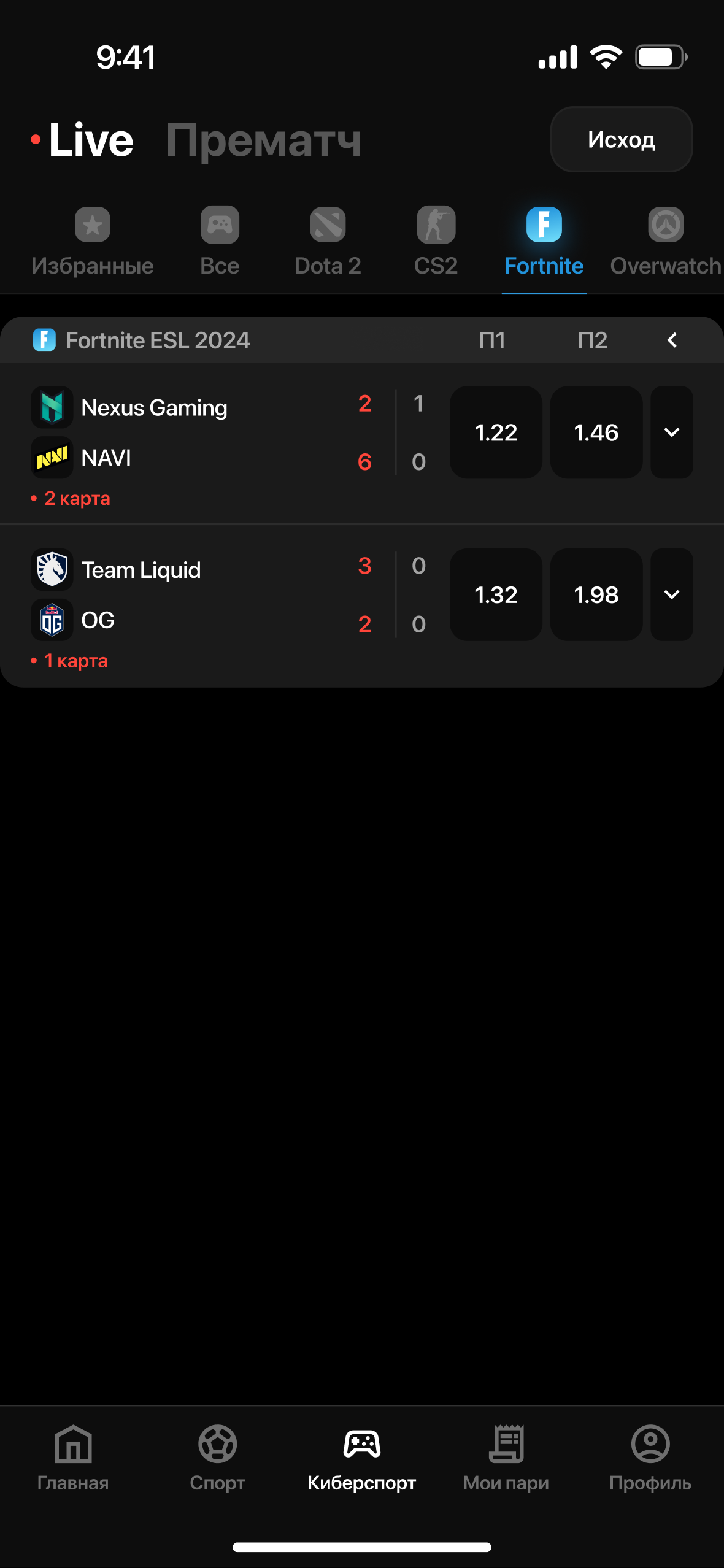The height and width of the screenshot is (1568, 724).
Task: Open the Исход market selector
Action: (x=621, y=140)
